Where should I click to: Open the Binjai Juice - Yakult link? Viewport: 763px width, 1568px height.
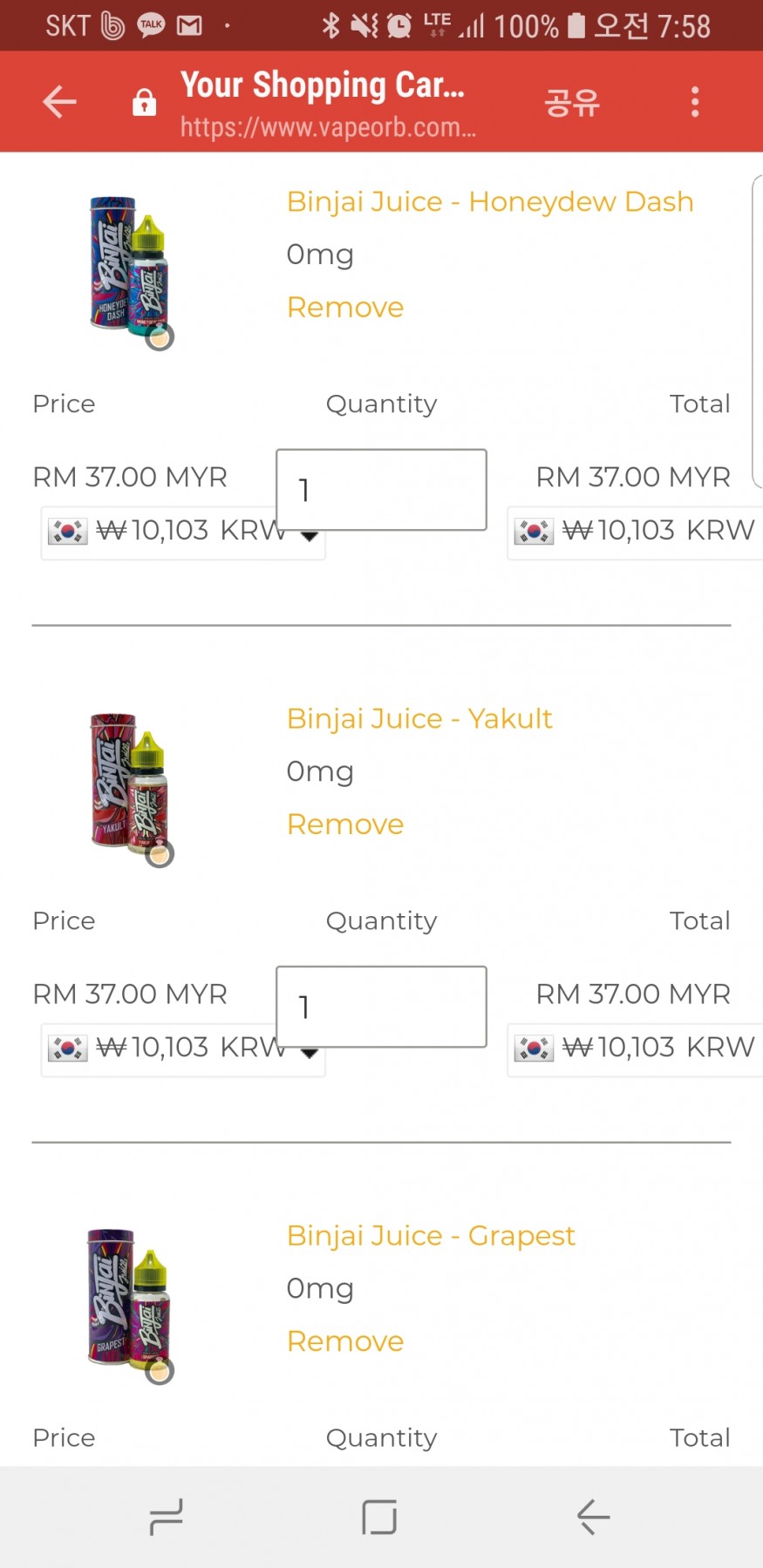[x=419, y=719]
